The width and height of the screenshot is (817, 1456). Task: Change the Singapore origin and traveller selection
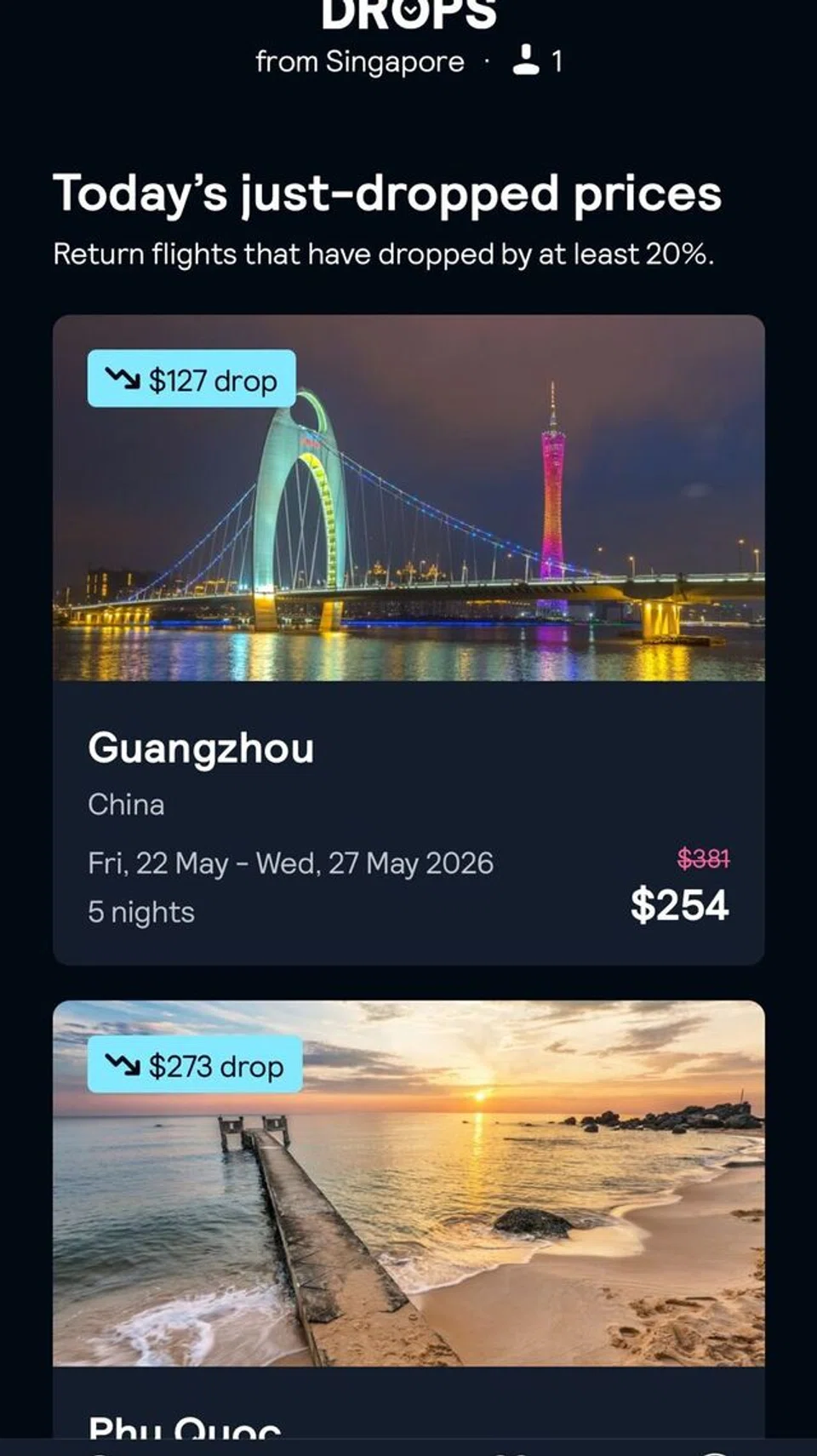pos(408,61)
